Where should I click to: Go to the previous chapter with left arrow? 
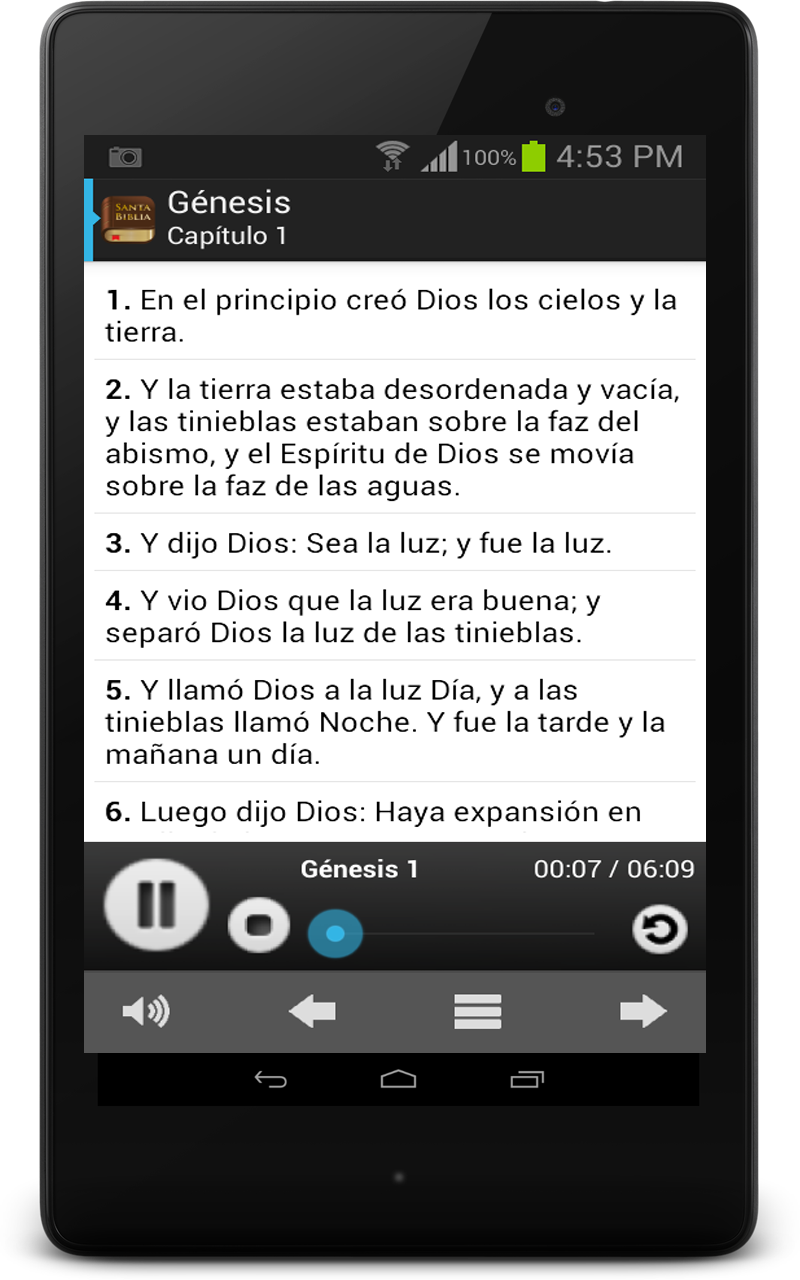point(312,1012)
